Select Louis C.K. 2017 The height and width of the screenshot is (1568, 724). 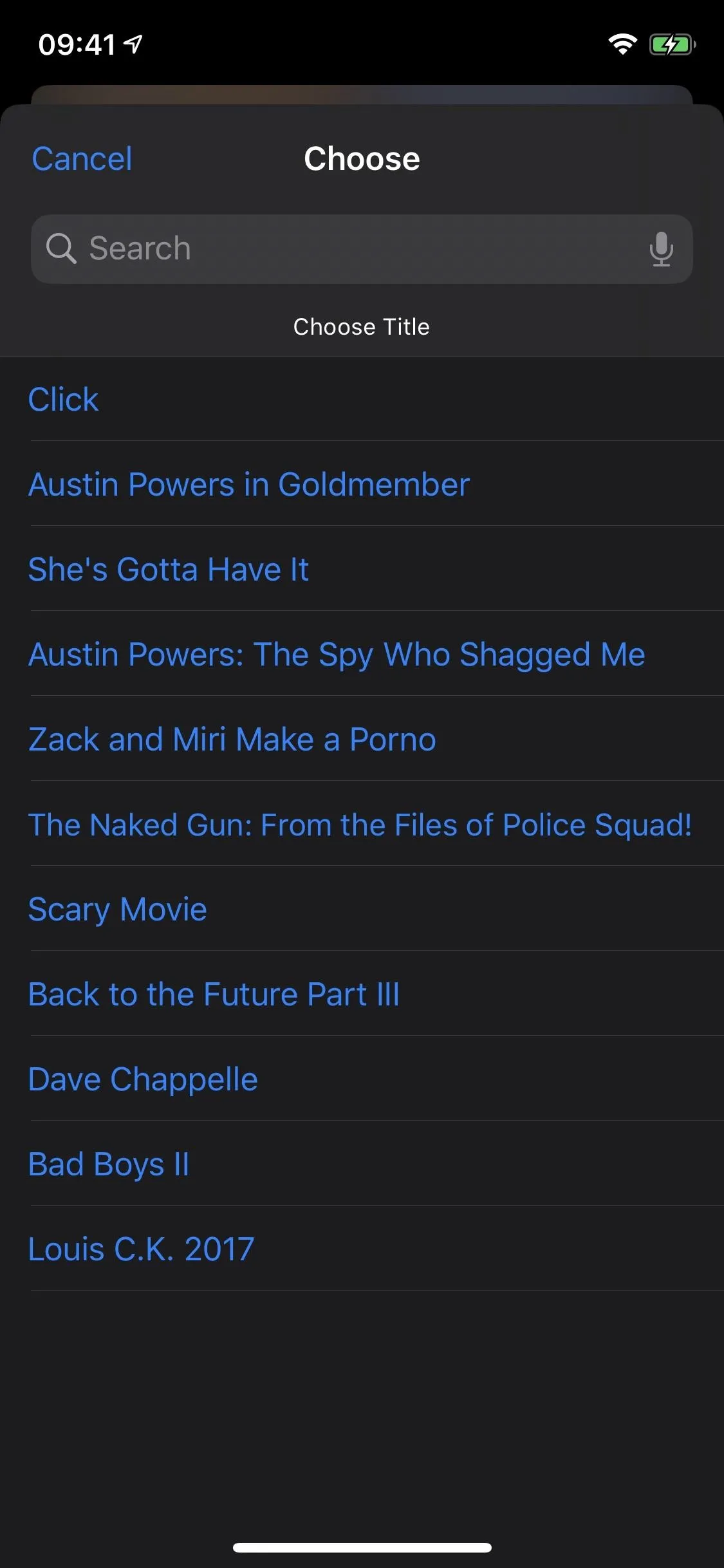click(x=362, y=1249)
